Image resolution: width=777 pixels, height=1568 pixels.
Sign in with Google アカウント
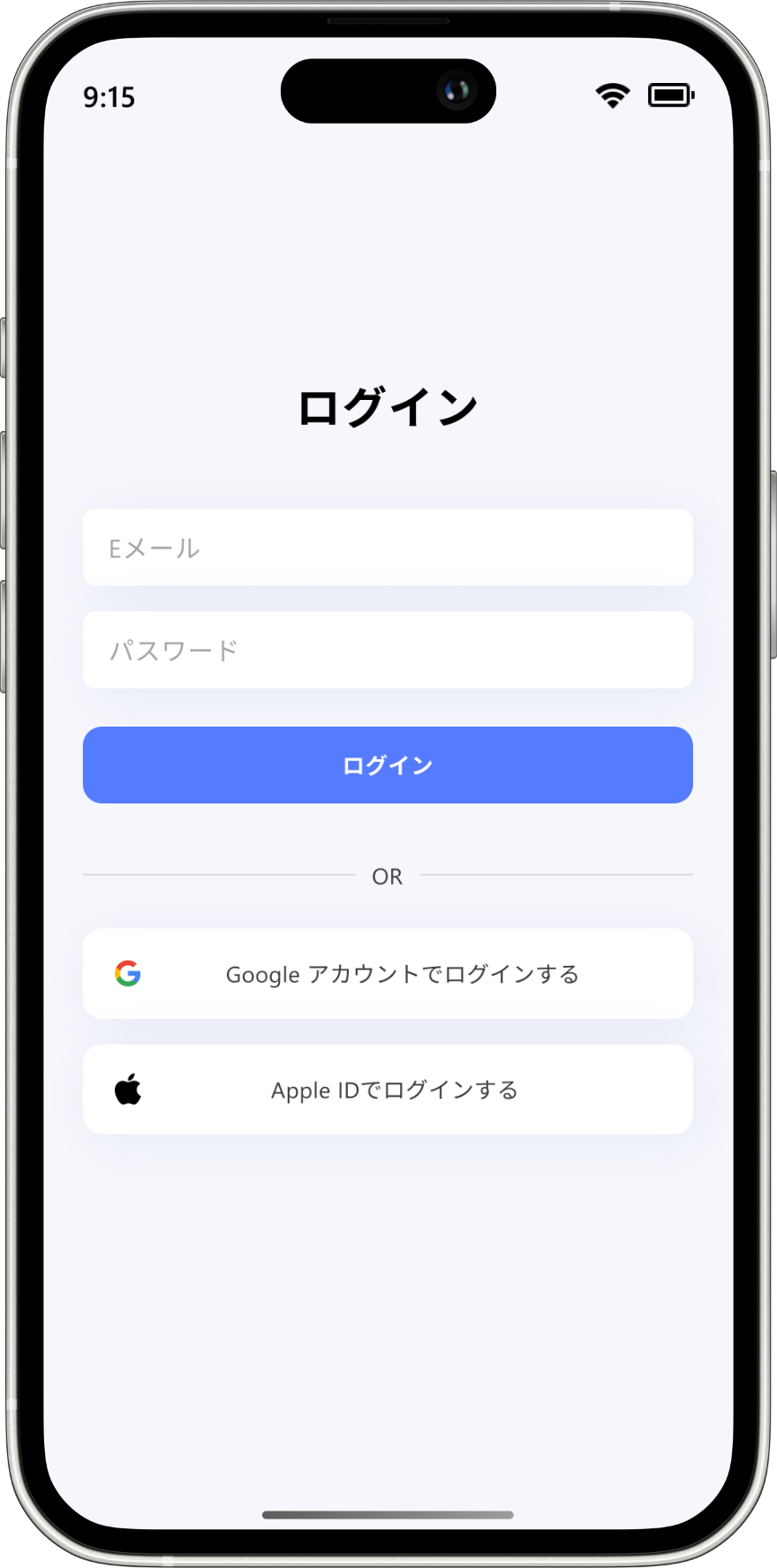388,974
